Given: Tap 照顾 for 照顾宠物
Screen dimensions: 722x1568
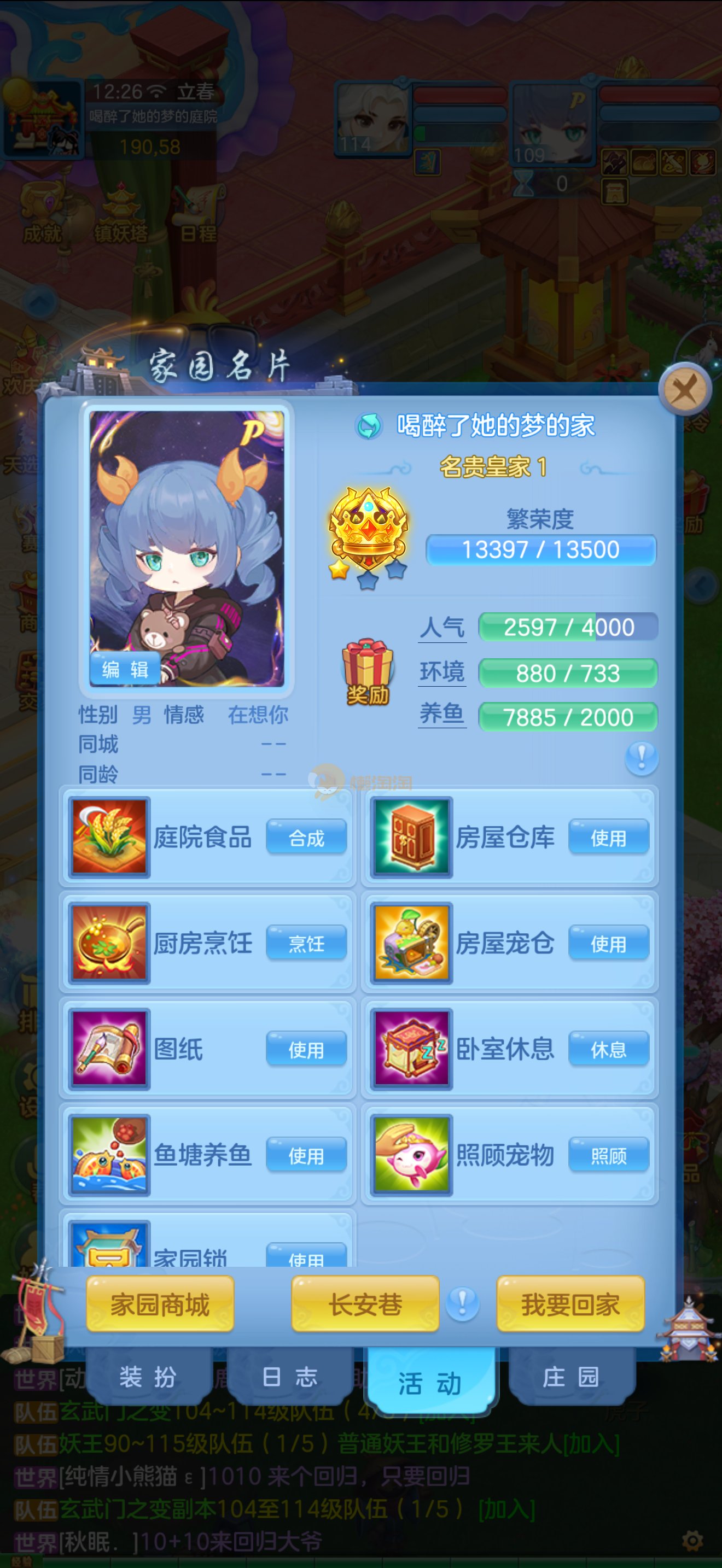Looking at the screenshot, I should click(608, 1155).
